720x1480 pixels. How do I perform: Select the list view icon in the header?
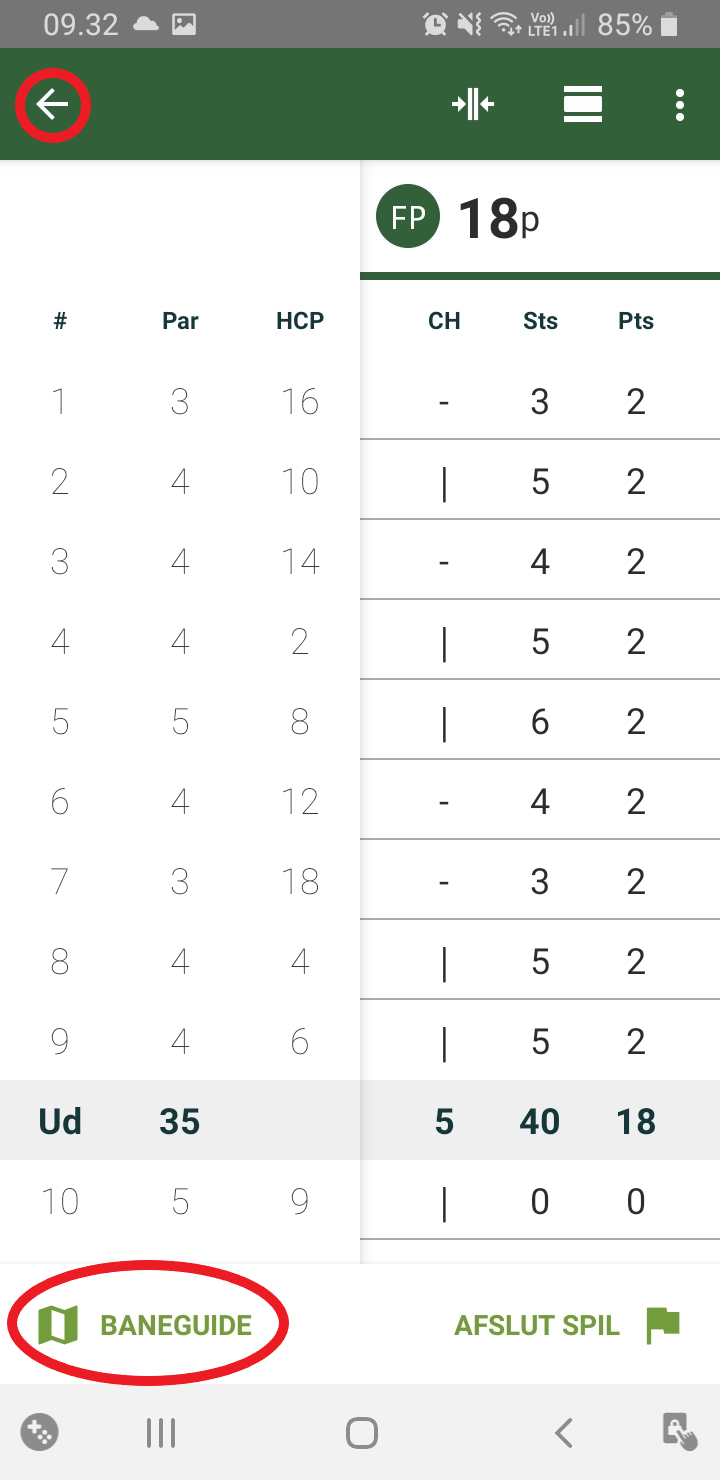[583, 104]
